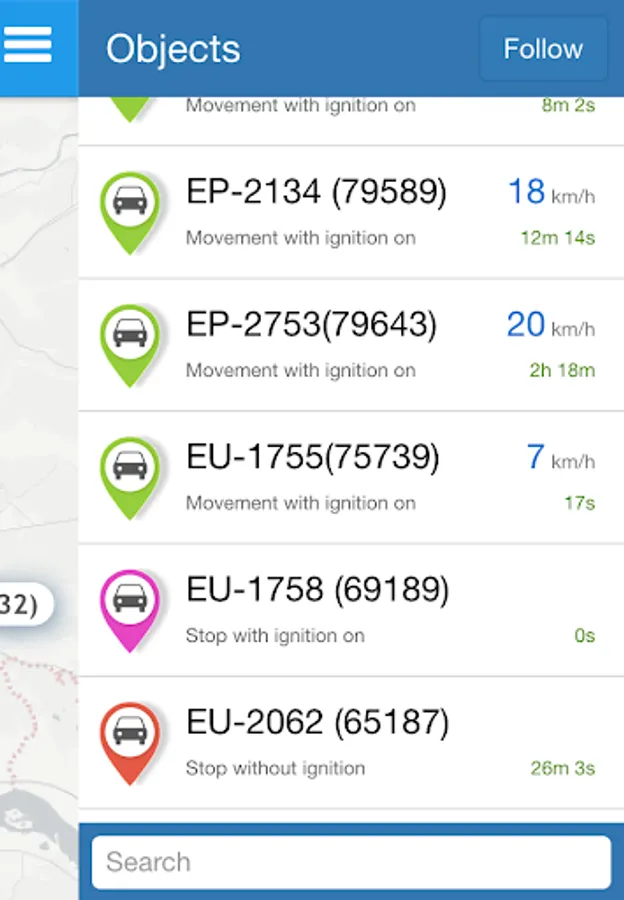The image size is (624, 900).
Task: View details for EU-1755(75739)
Action: [350, 477]
